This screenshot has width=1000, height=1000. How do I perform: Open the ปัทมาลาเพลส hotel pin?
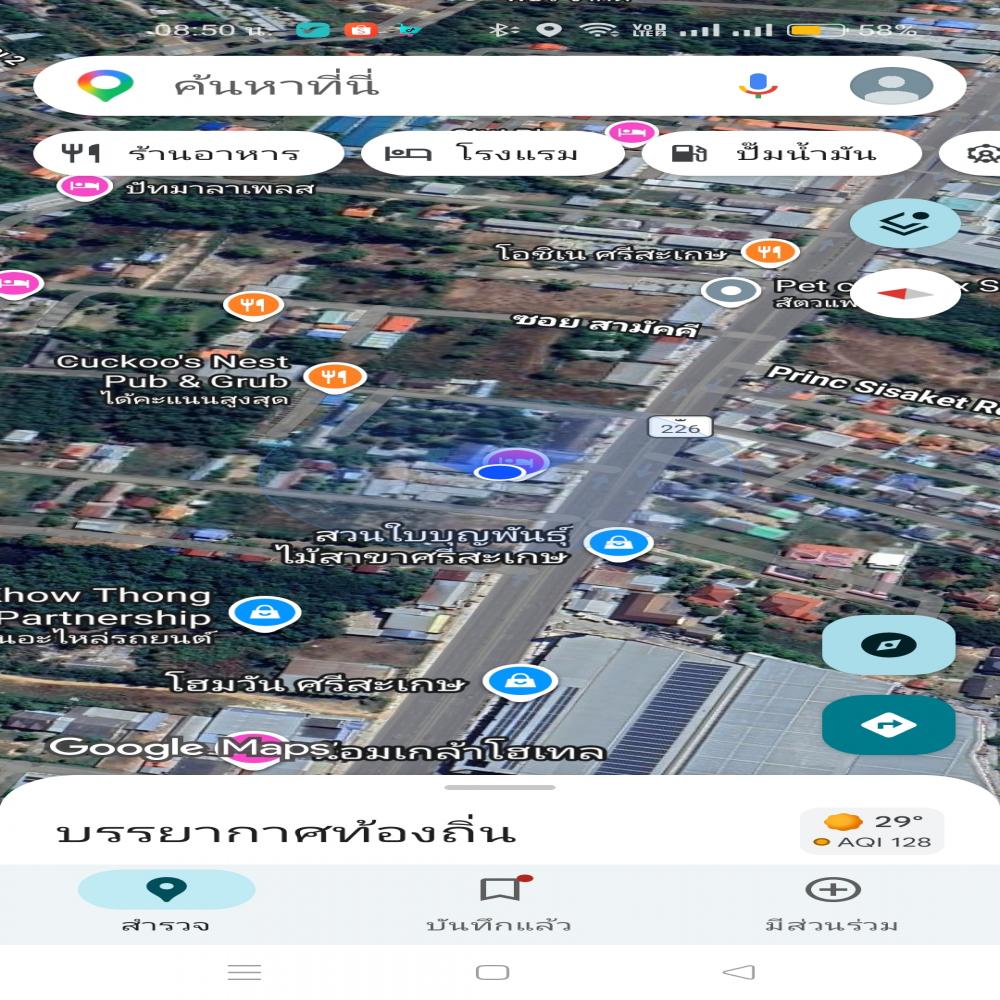click(84, 185)
